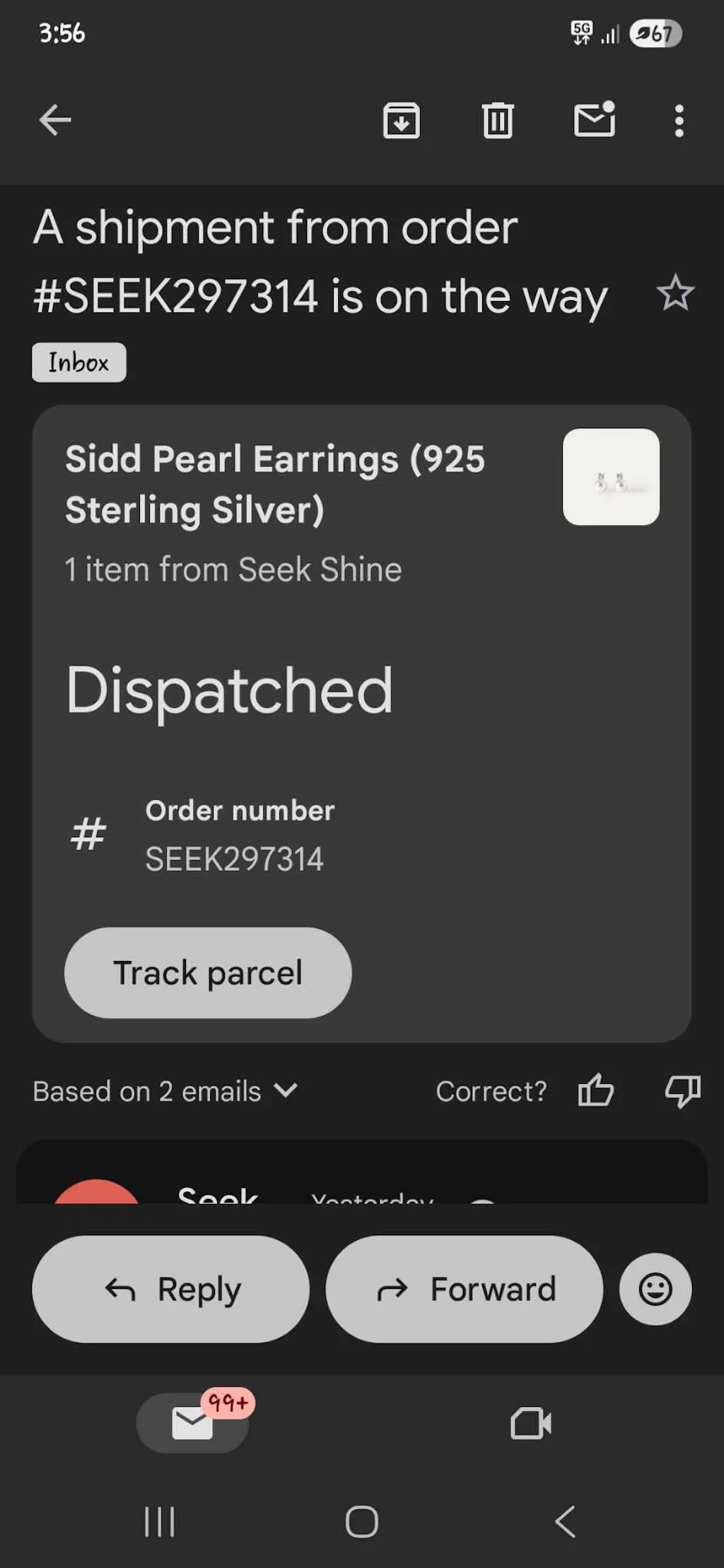Tap the Inbox label chip

click(x=79, y=362)
